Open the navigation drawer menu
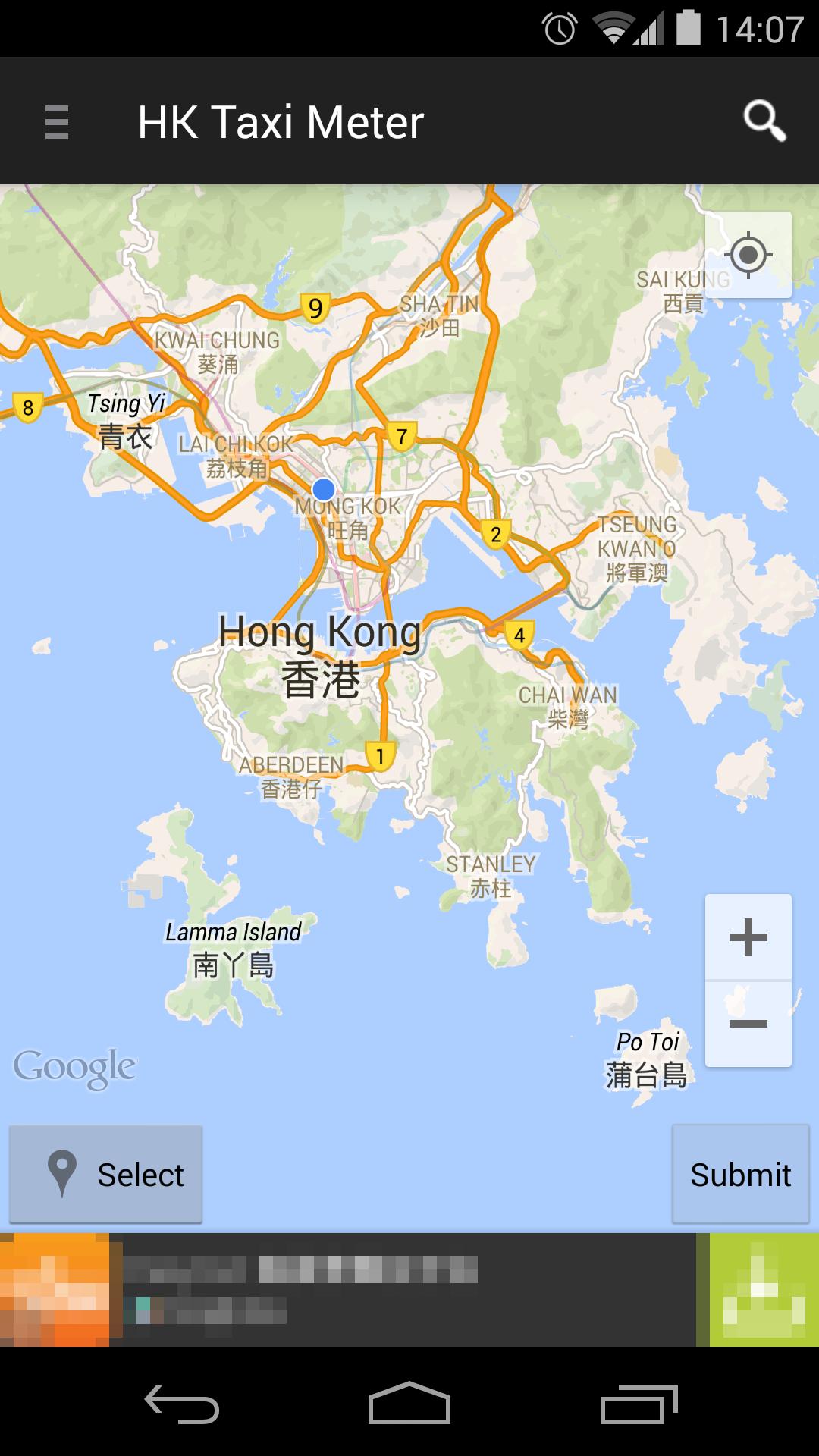 [x=57, y=122]
